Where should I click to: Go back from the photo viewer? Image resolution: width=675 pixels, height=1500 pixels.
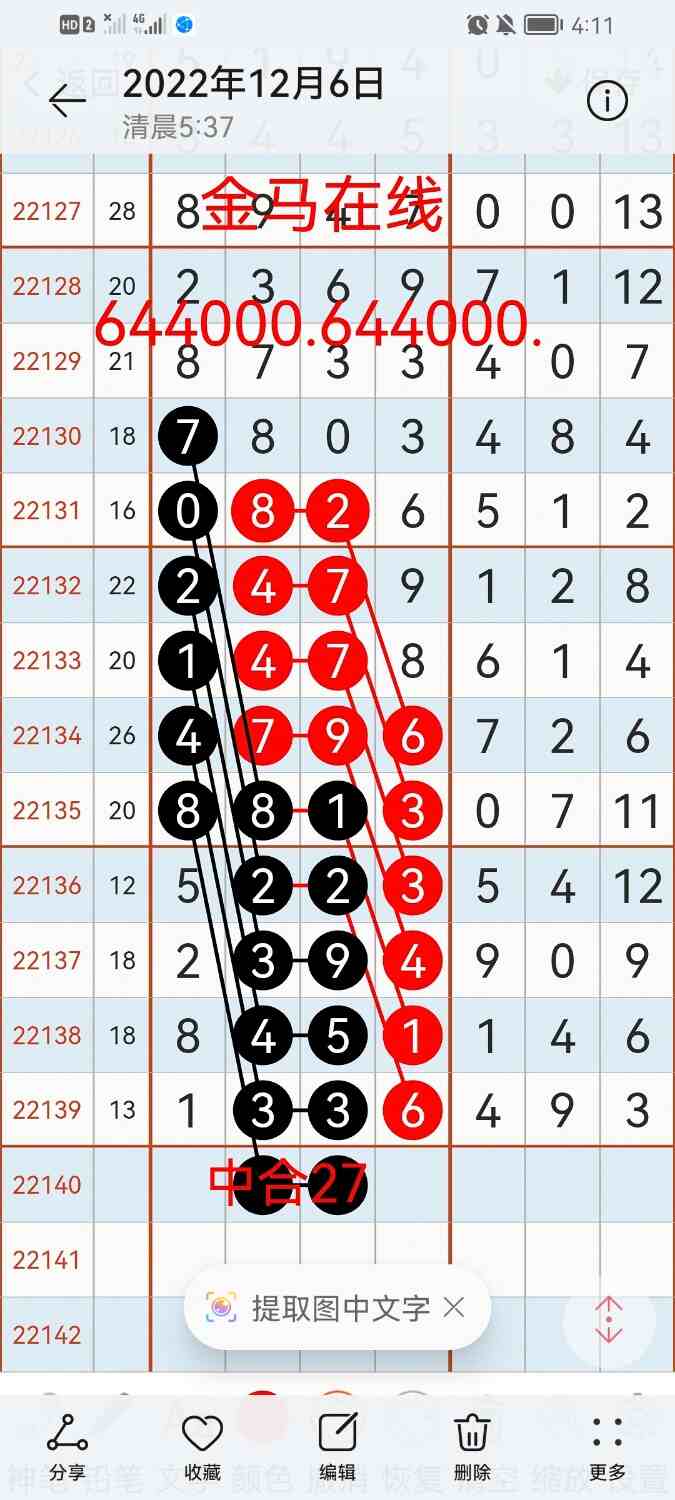pos(67,100)
